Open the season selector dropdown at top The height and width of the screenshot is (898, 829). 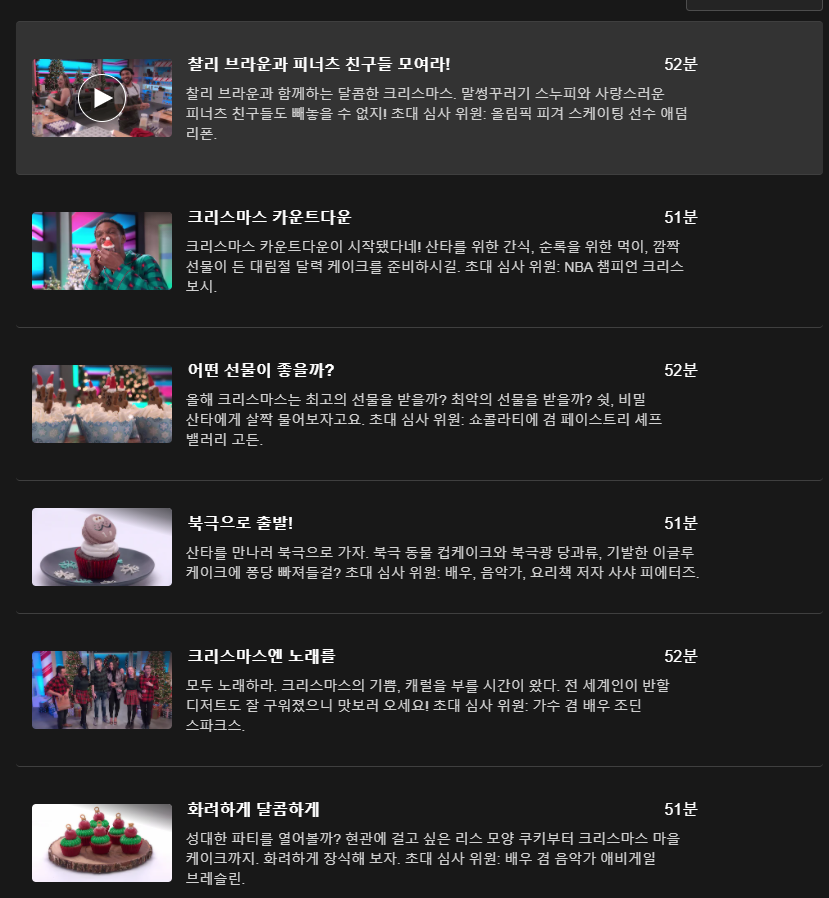[753, 4]
